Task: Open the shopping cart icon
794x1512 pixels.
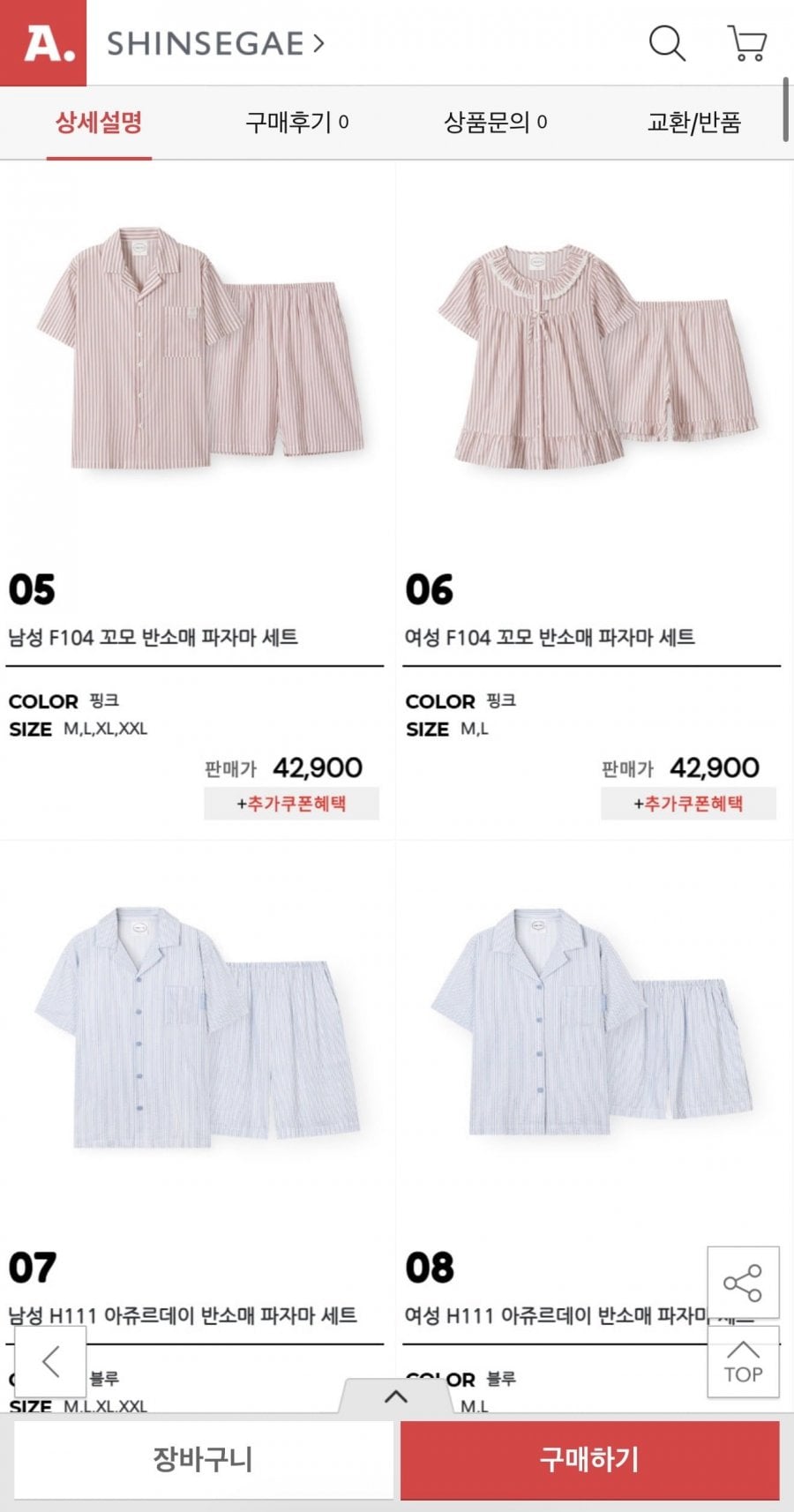Action: [746, 42]
